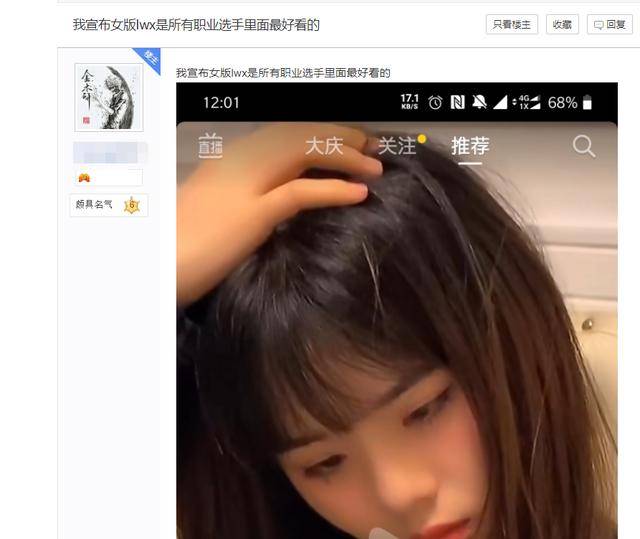
Task: Show only the original poster's replies (只看楼主)
Action: coord(512,25)
